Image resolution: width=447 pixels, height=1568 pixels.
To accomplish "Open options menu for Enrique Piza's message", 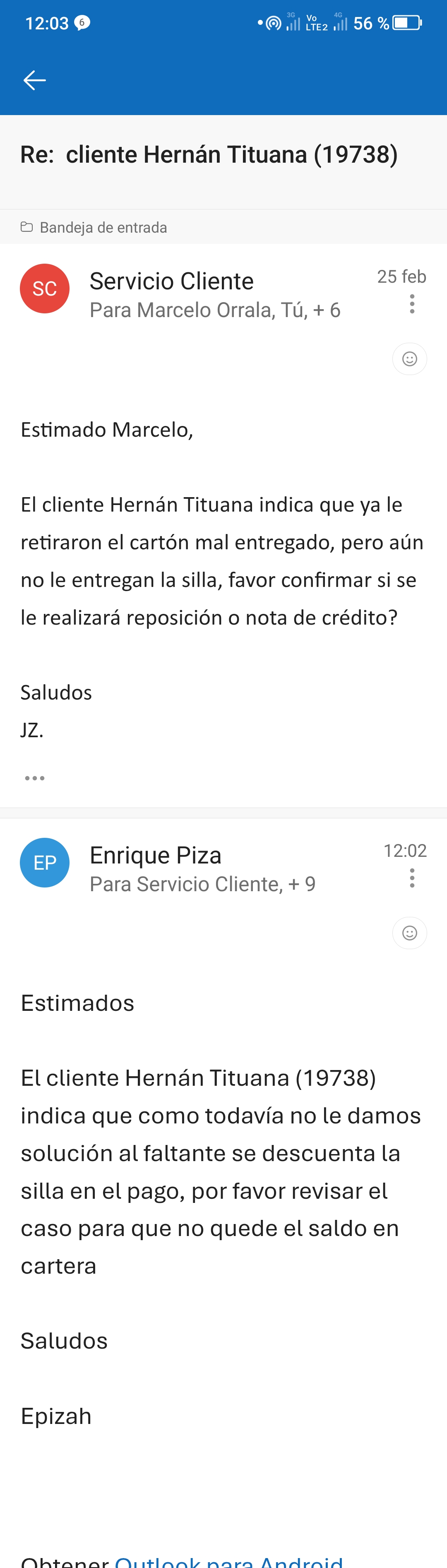I will pos(412,878).
